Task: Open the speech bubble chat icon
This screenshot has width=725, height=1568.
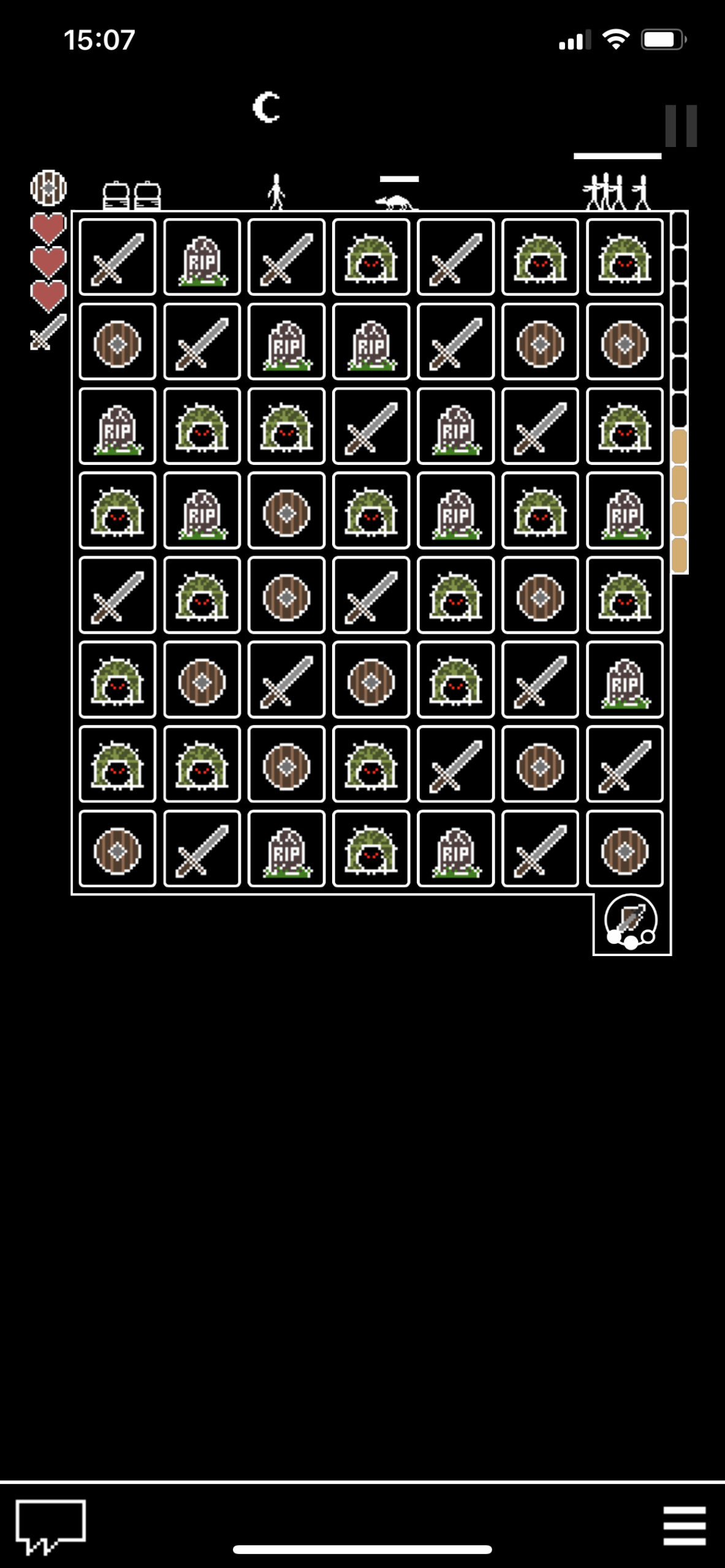Action: pyautogui.click(x=50, y=1527)
